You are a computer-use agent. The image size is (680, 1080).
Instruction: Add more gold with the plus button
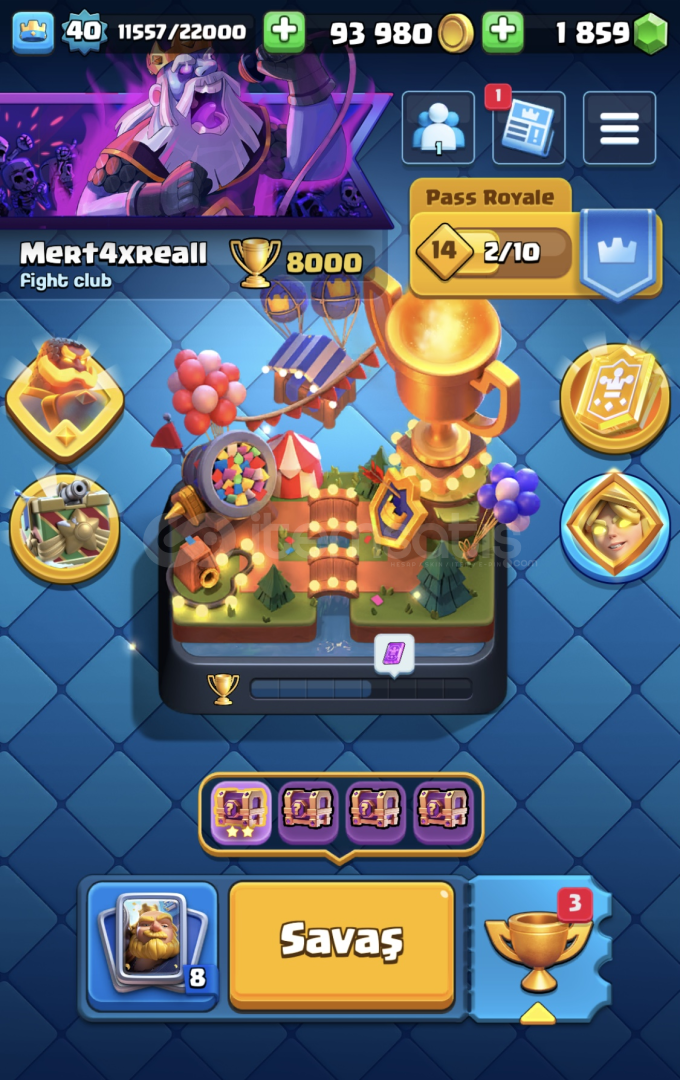click(x=502, y=33)
